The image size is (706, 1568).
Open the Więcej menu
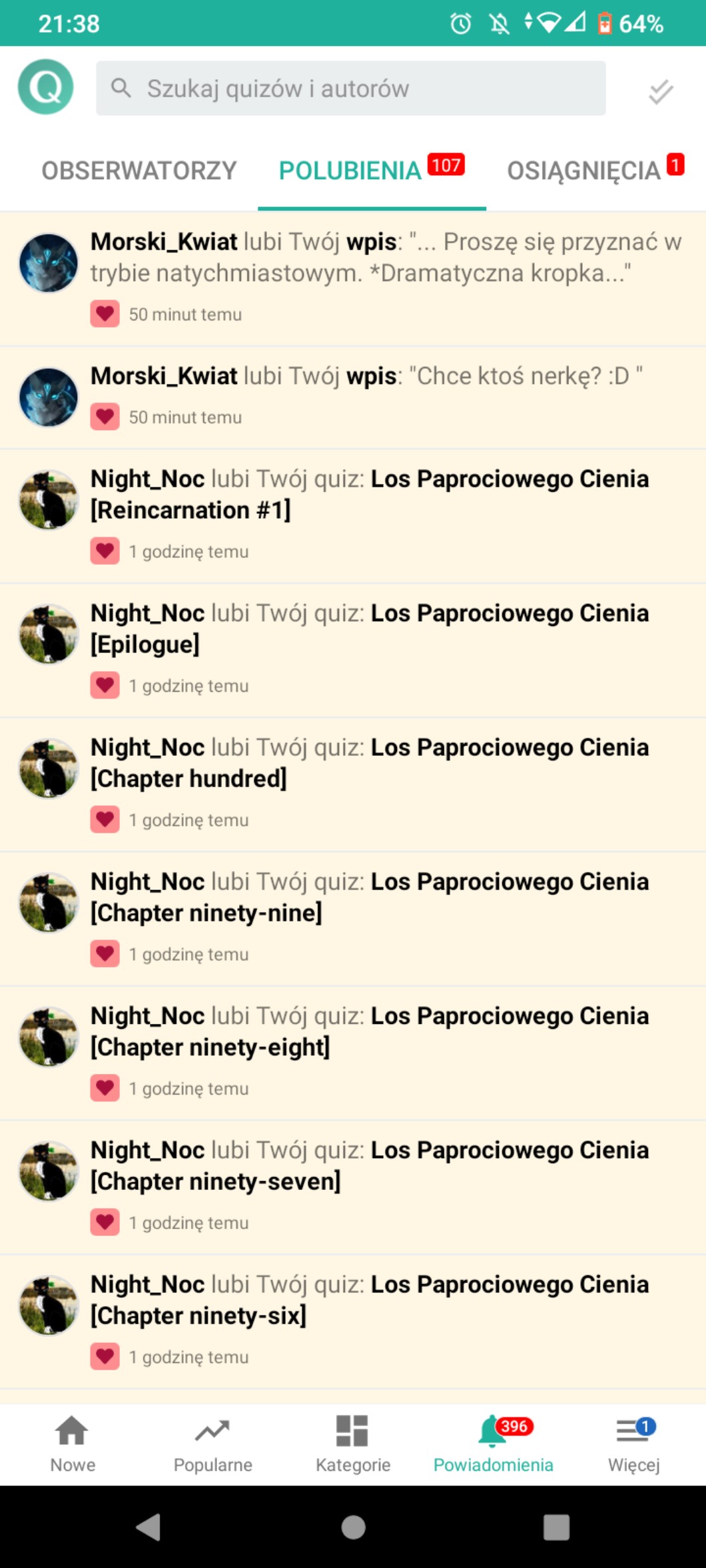[633, 1443]
